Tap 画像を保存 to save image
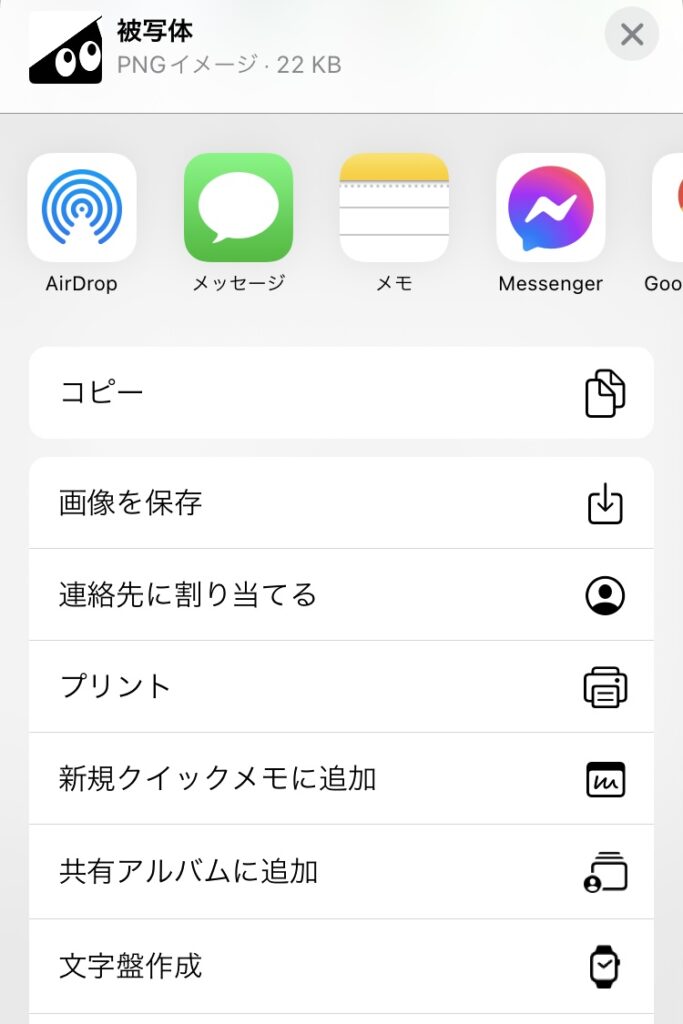This screenshot has width=683, height=1024. (341, 503)
